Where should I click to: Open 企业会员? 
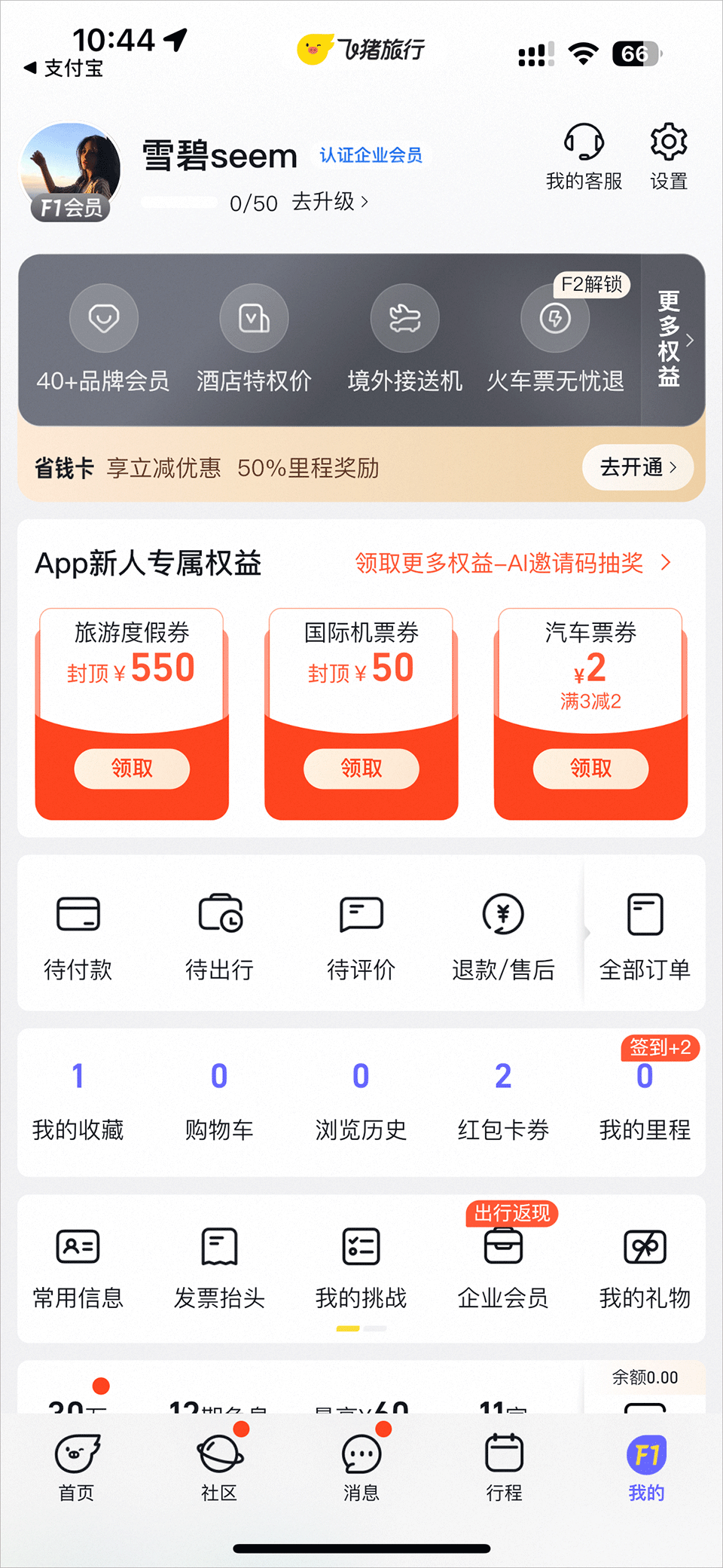point(503,1267)
